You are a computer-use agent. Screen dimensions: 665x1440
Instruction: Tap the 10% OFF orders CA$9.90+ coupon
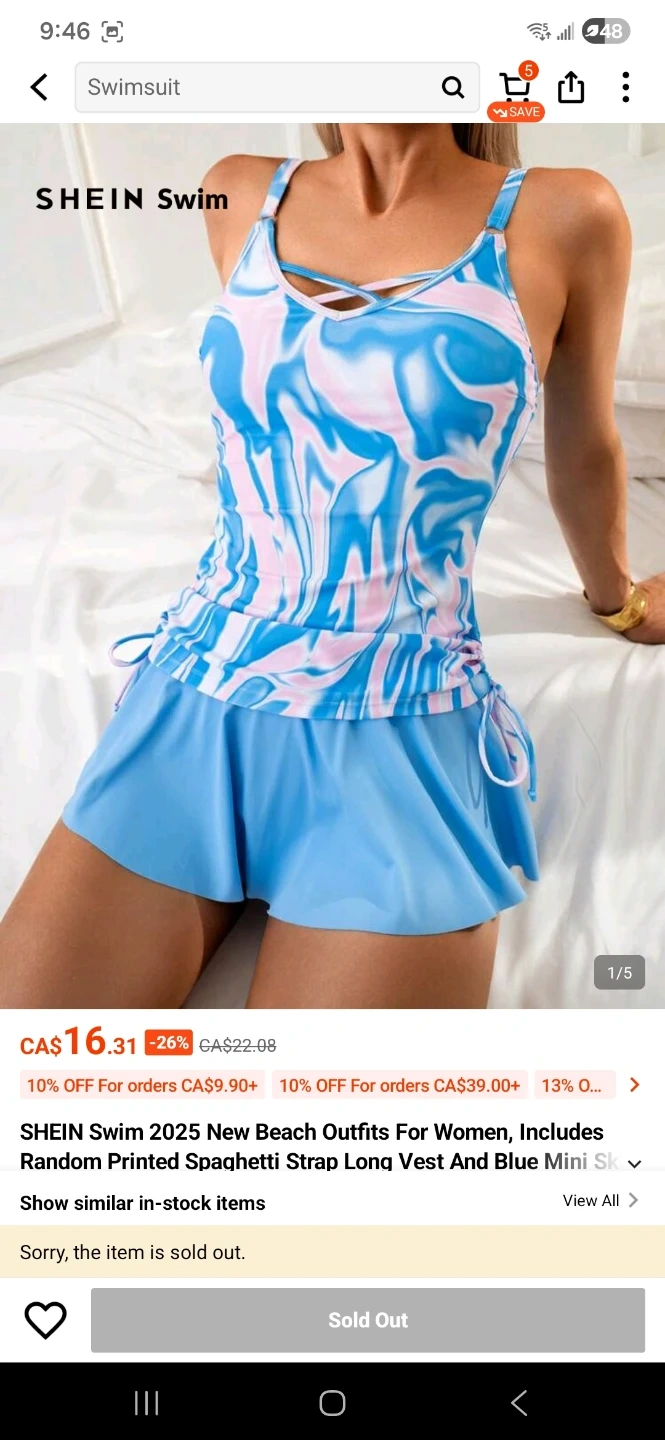(142, 1085)
